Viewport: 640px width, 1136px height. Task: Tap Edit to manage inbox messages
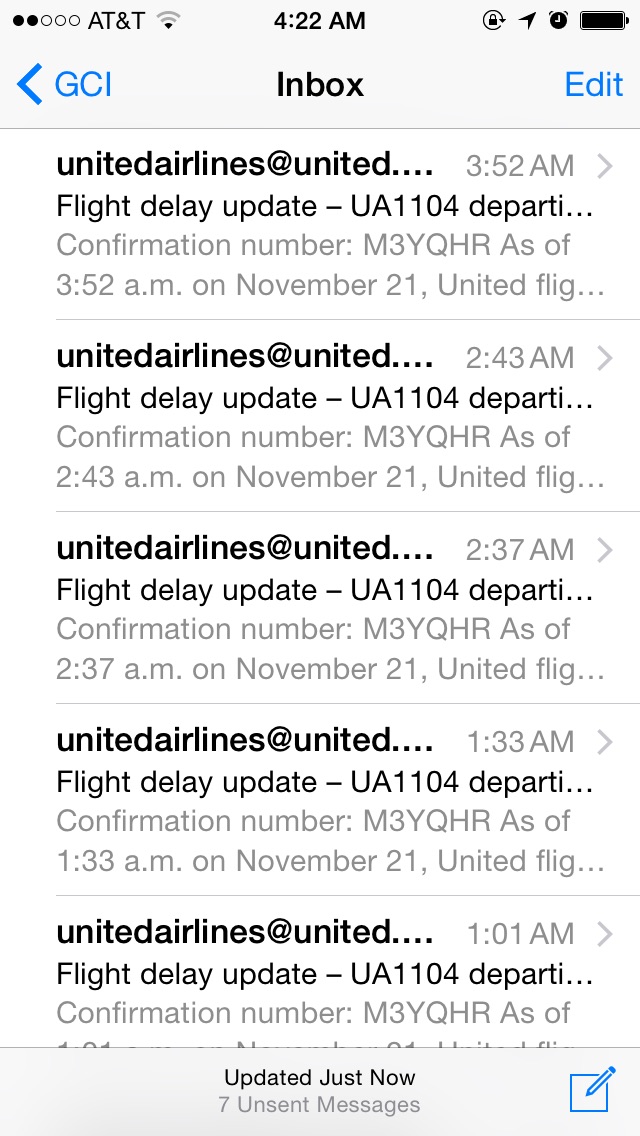[x=593, y=85]
